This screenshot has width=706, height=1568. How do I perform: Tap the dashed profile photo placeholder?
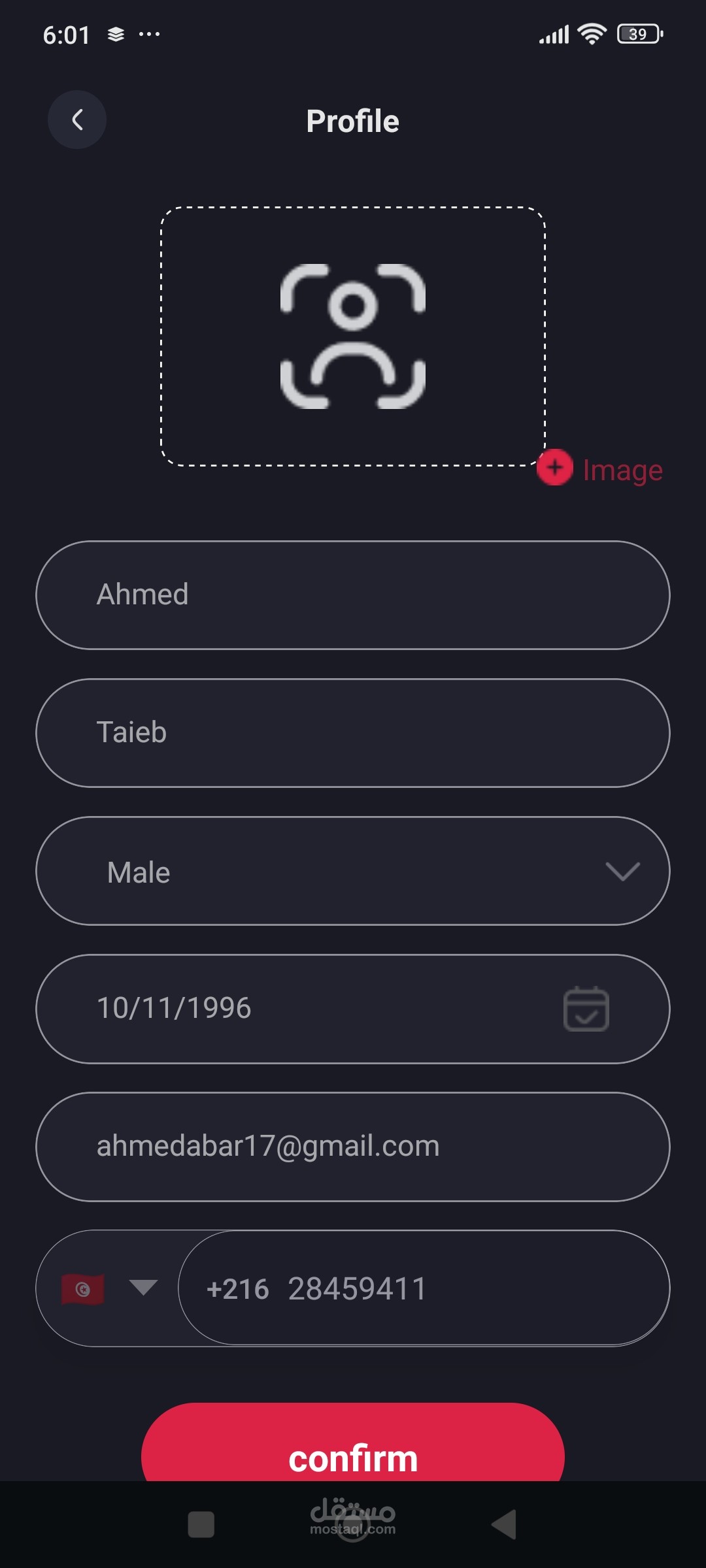[353, 336]
